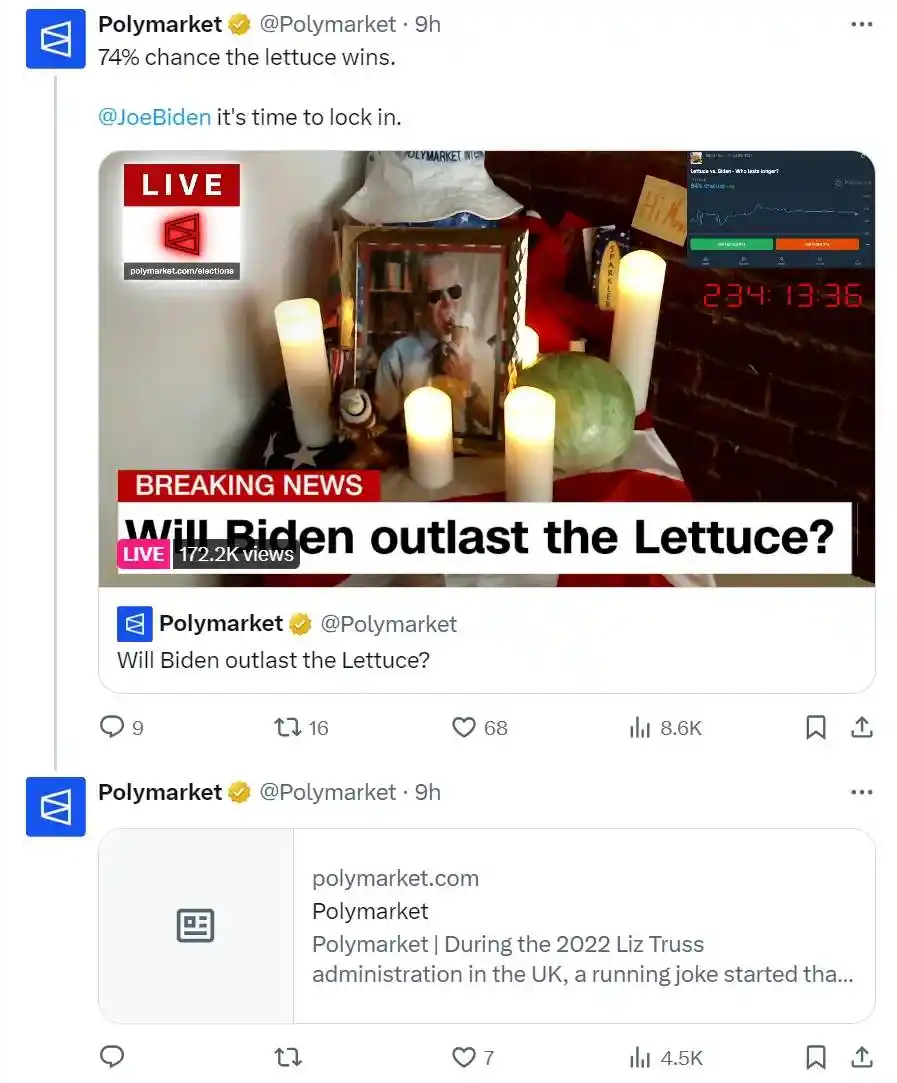Play the live Biden versus Lettuce video
The image size is (897, 1083).
486,368
